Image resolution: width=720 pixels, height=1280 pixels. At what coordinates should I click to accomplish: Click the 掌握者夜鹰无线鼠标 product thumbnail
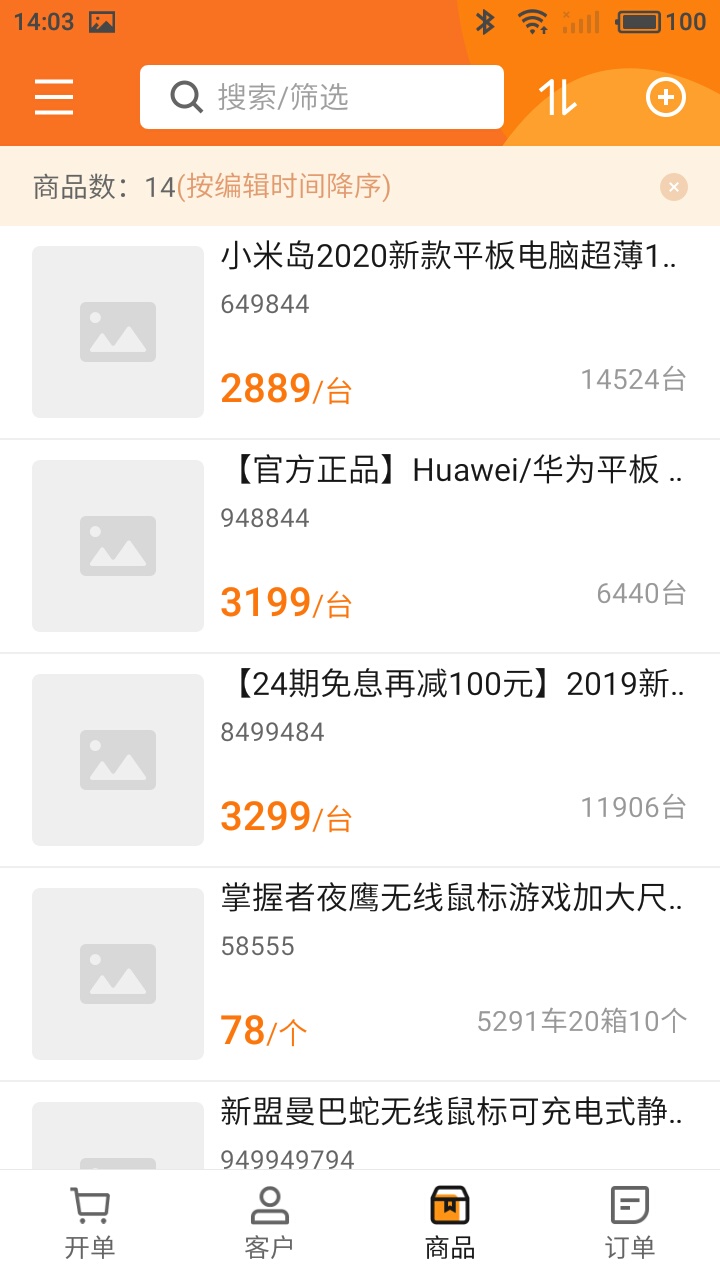click(117, 973)
